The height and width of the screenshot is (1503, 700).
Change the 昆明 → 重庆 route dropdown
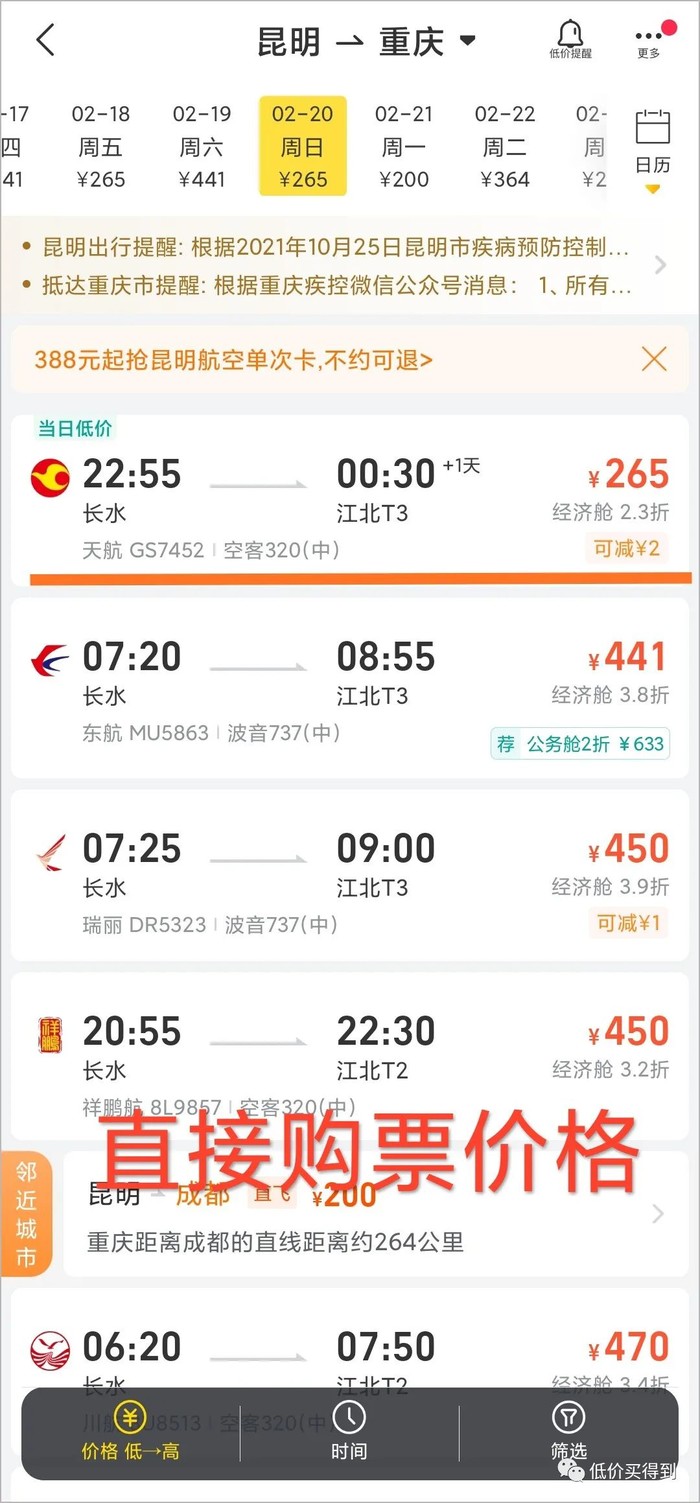[366, 42]
